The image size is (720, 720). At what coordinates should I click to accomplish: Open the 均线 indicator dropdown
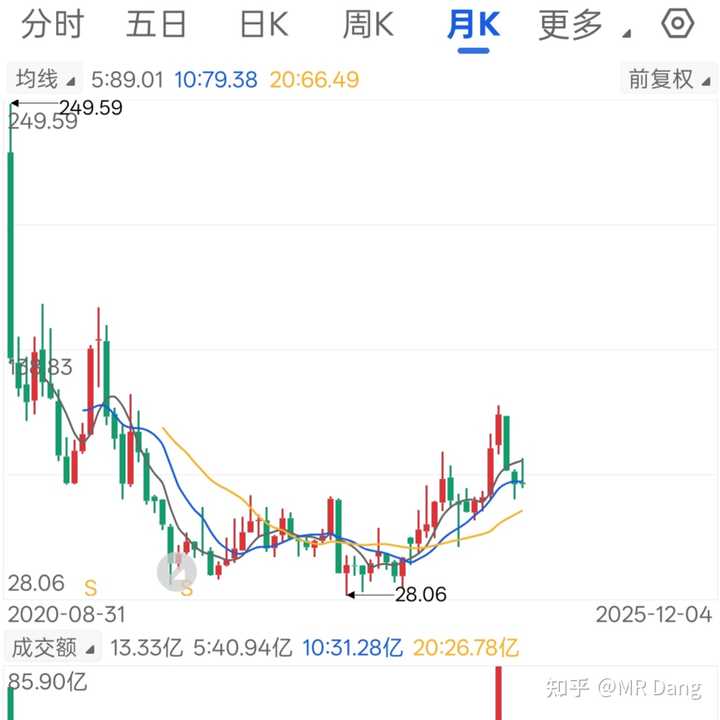pos(42,79)
